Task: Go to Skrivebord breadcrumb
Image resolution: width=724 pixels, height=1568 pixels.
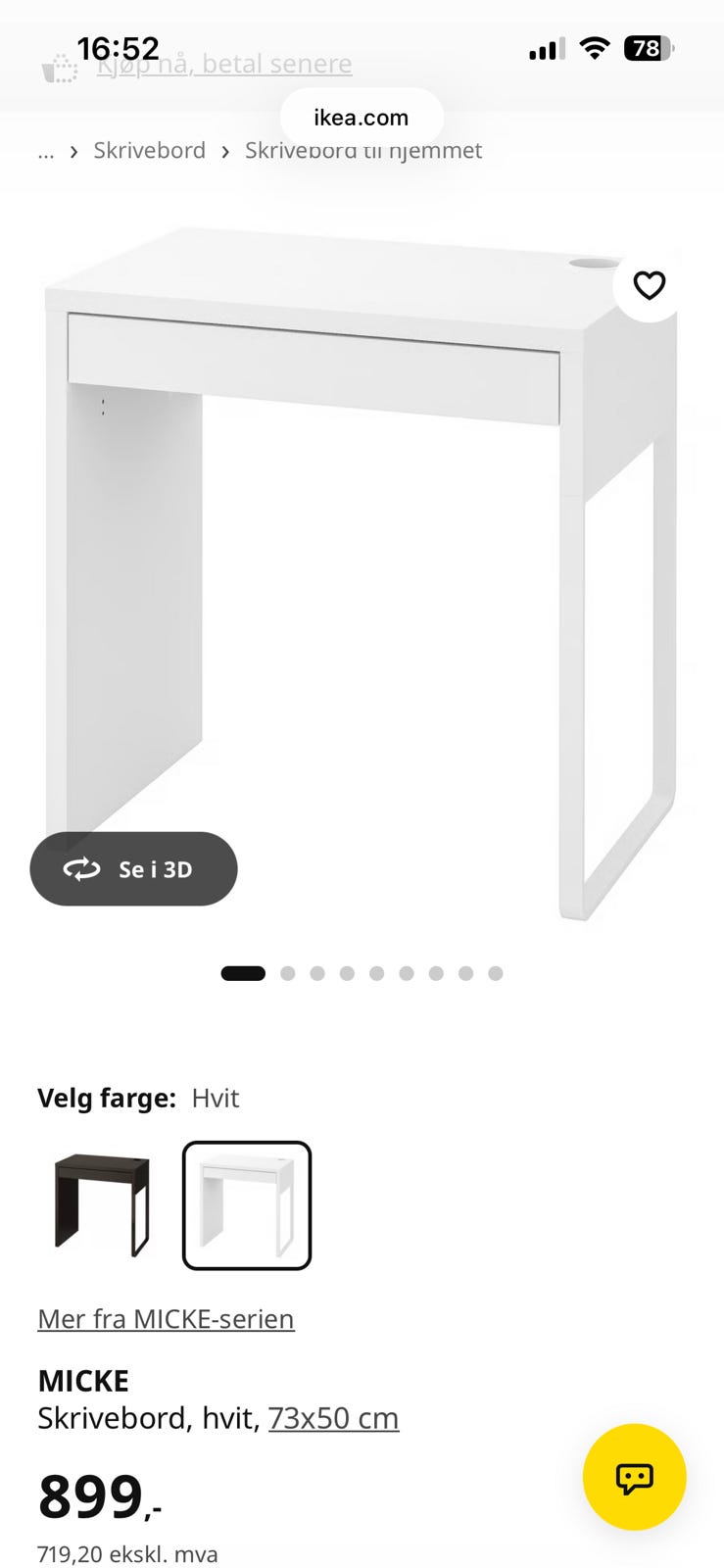Action: coord(149,151)
